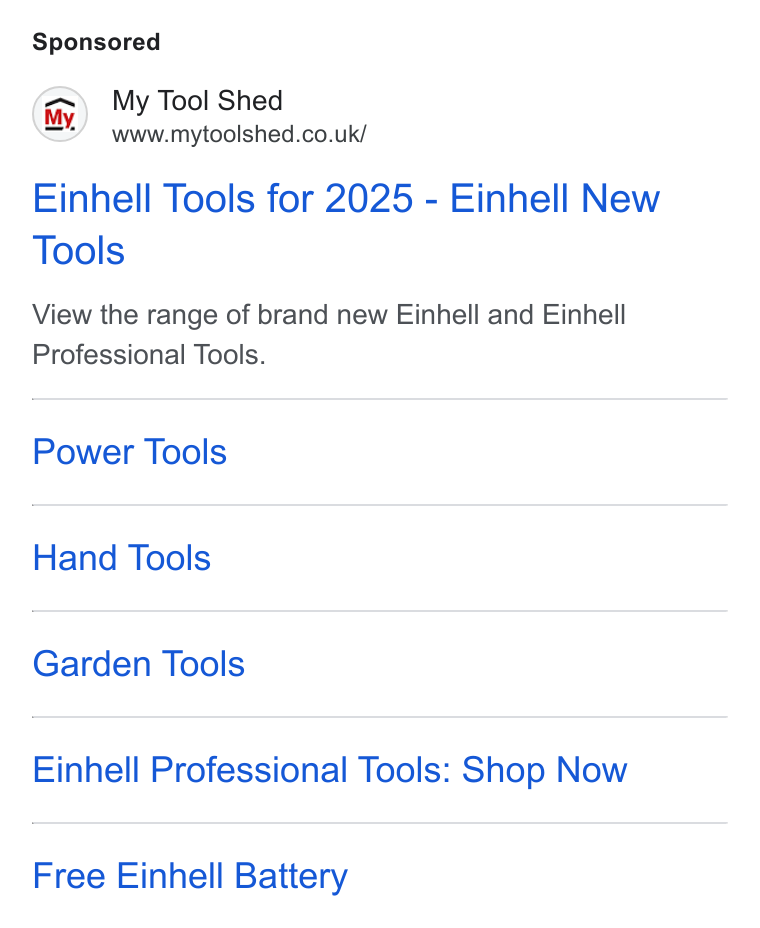Select the Garden Tools sitelink
760x928 pixels.
coord(139,664)
